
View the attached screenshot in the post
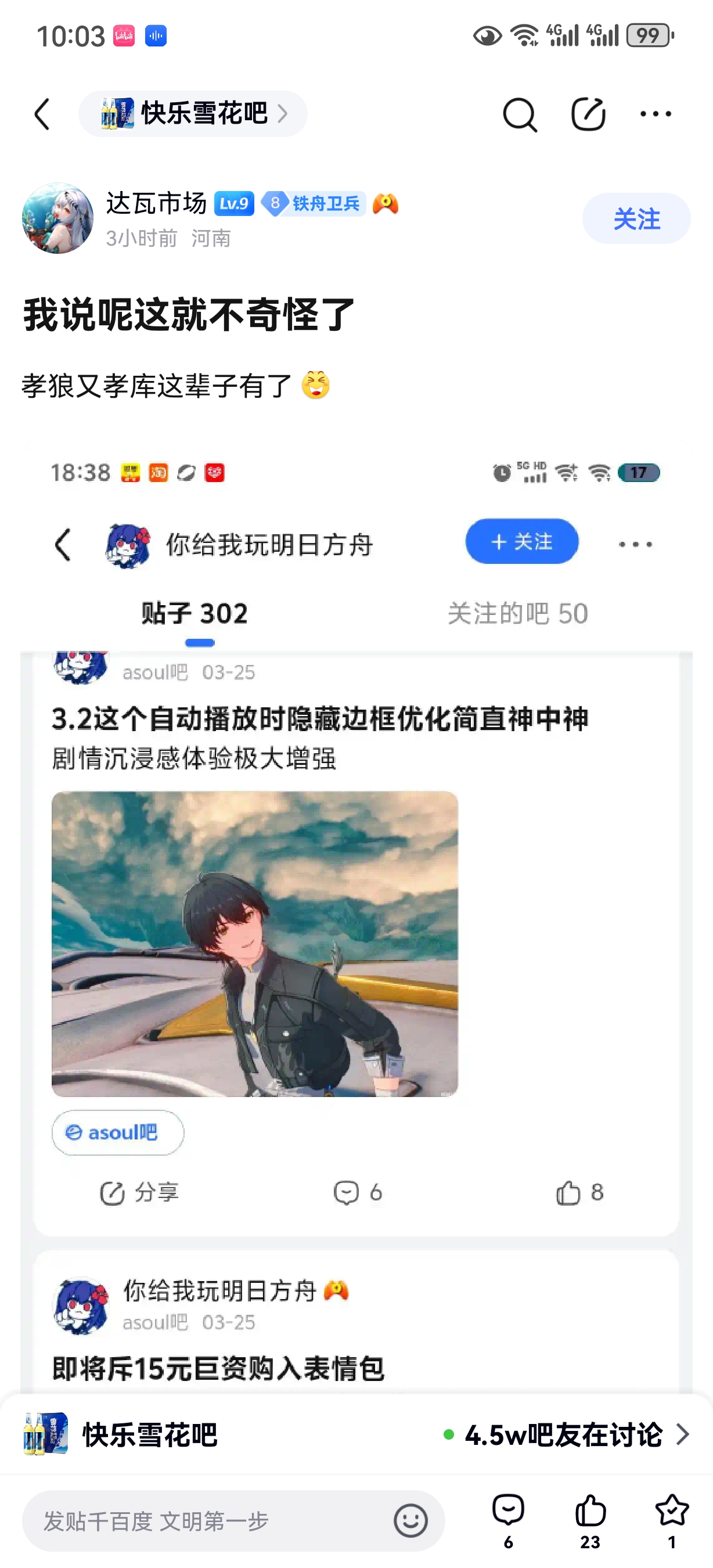(356, 913)
